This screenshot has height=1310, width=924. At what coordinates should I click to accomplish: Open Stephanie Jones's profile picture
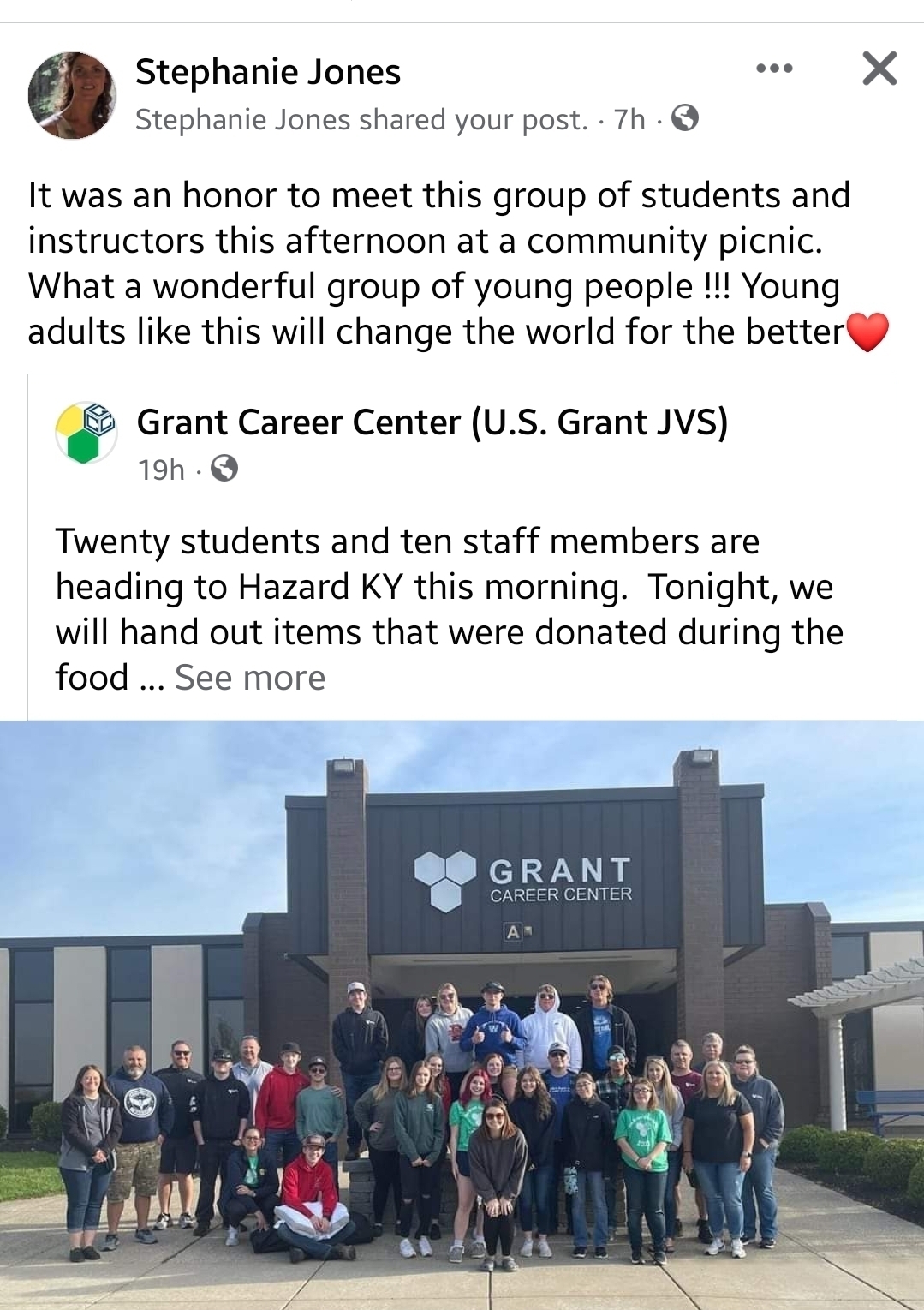point(72,95)
